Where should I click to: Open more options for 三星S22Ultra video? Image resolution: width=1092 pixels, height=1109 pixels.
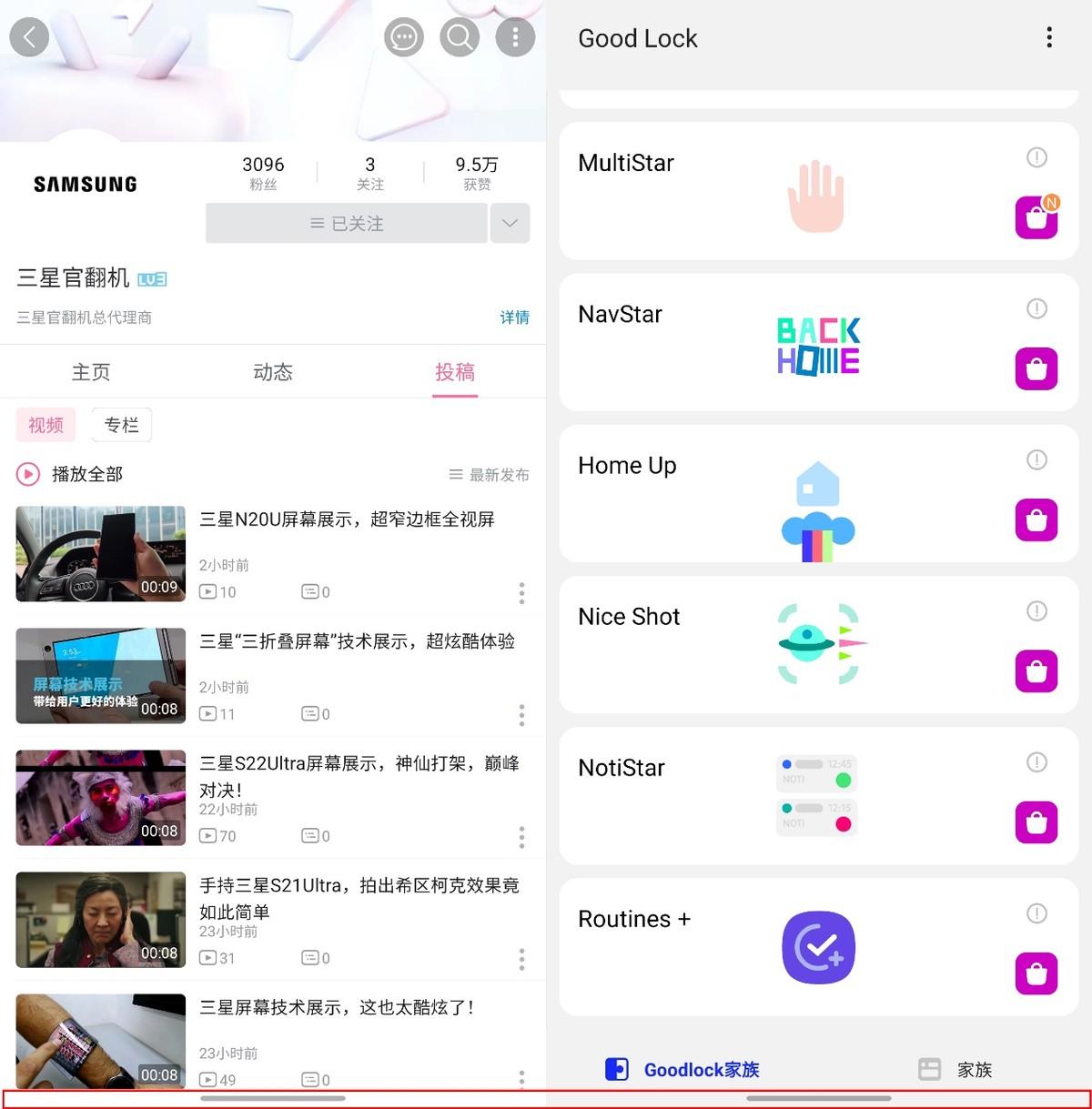pos(521,837)
